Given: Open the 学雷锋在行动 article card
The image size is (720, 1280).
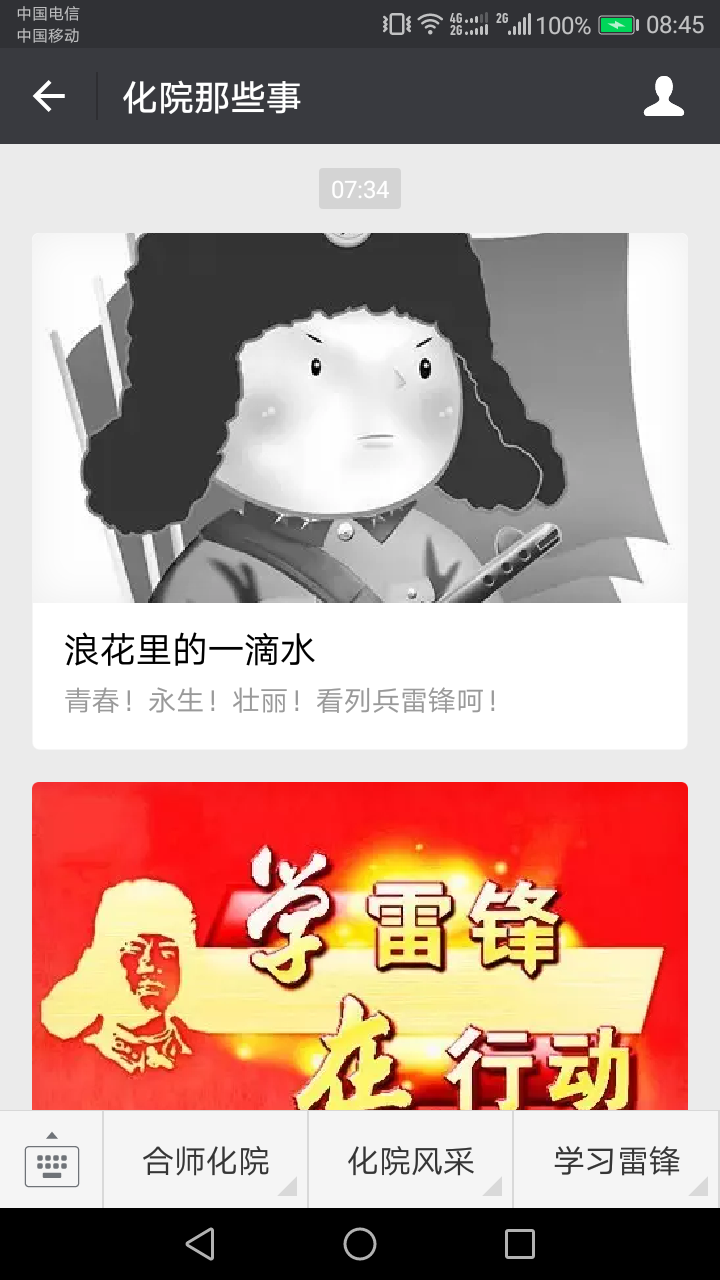Looking at the screenshot, I should point(360,945).
